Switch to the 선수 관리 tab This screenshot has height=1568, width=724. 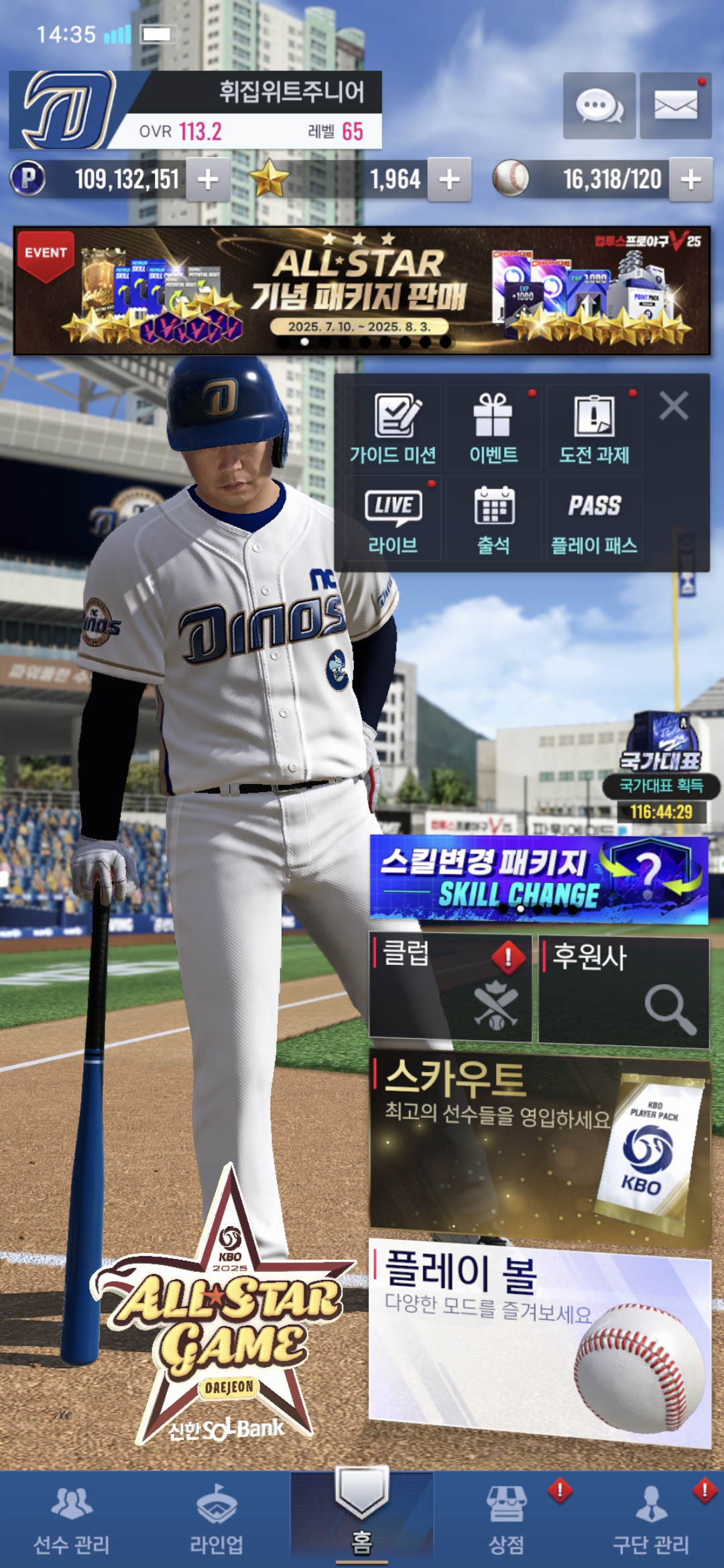point(72,1520)
